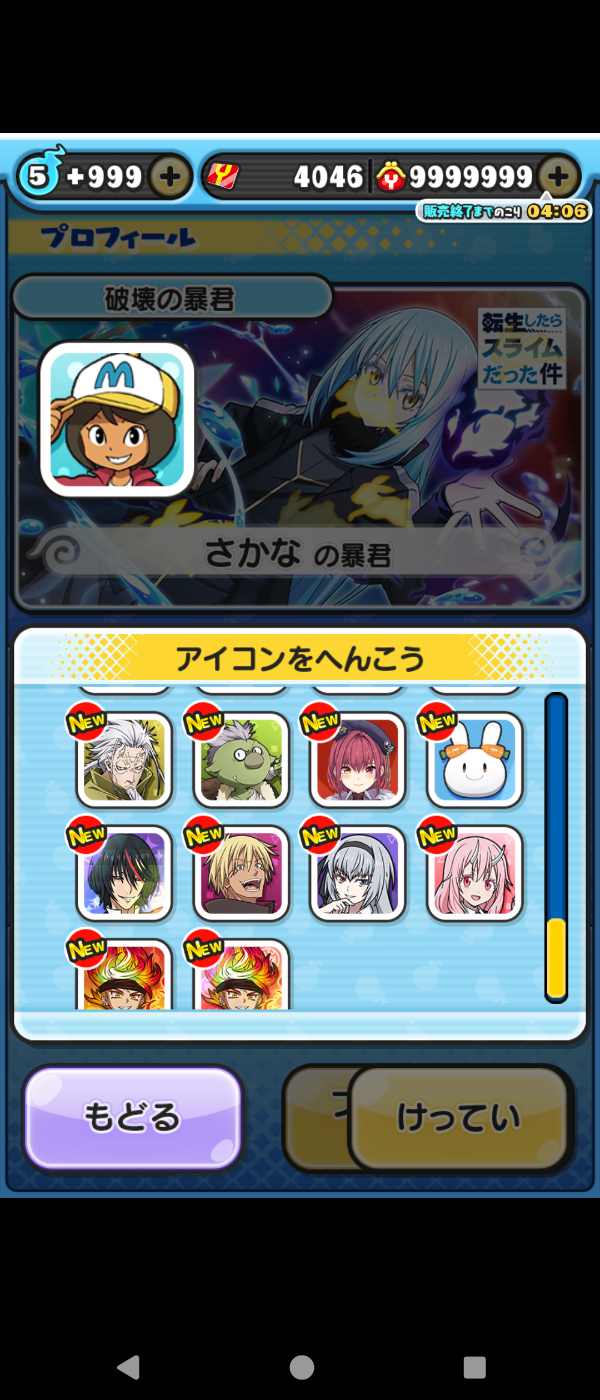Select the green goblin icon
The image size is (600, 1400).
pos(241,760)
